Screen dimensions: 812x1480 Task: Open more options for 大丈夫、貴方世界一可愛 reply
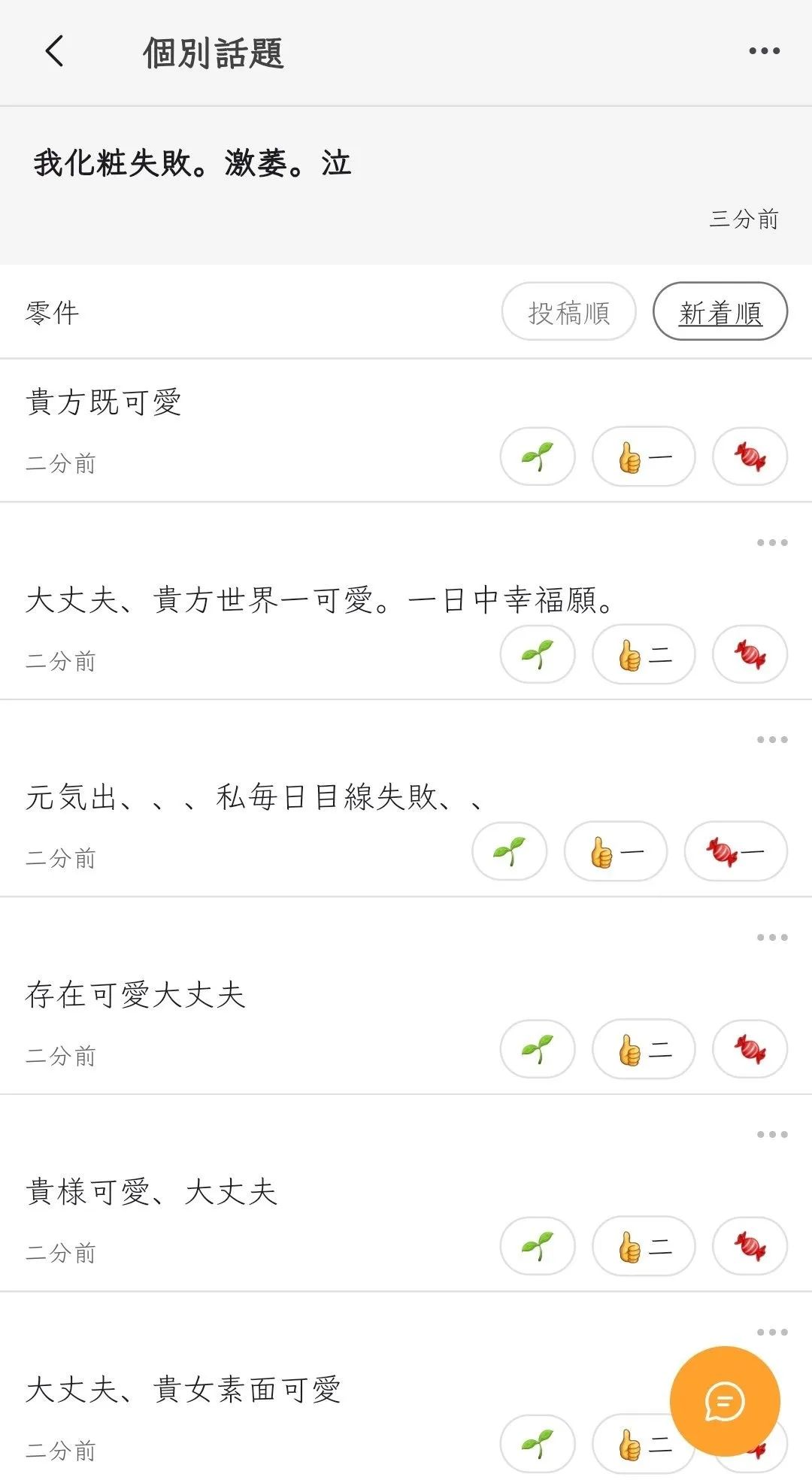(x=771, y=542)
